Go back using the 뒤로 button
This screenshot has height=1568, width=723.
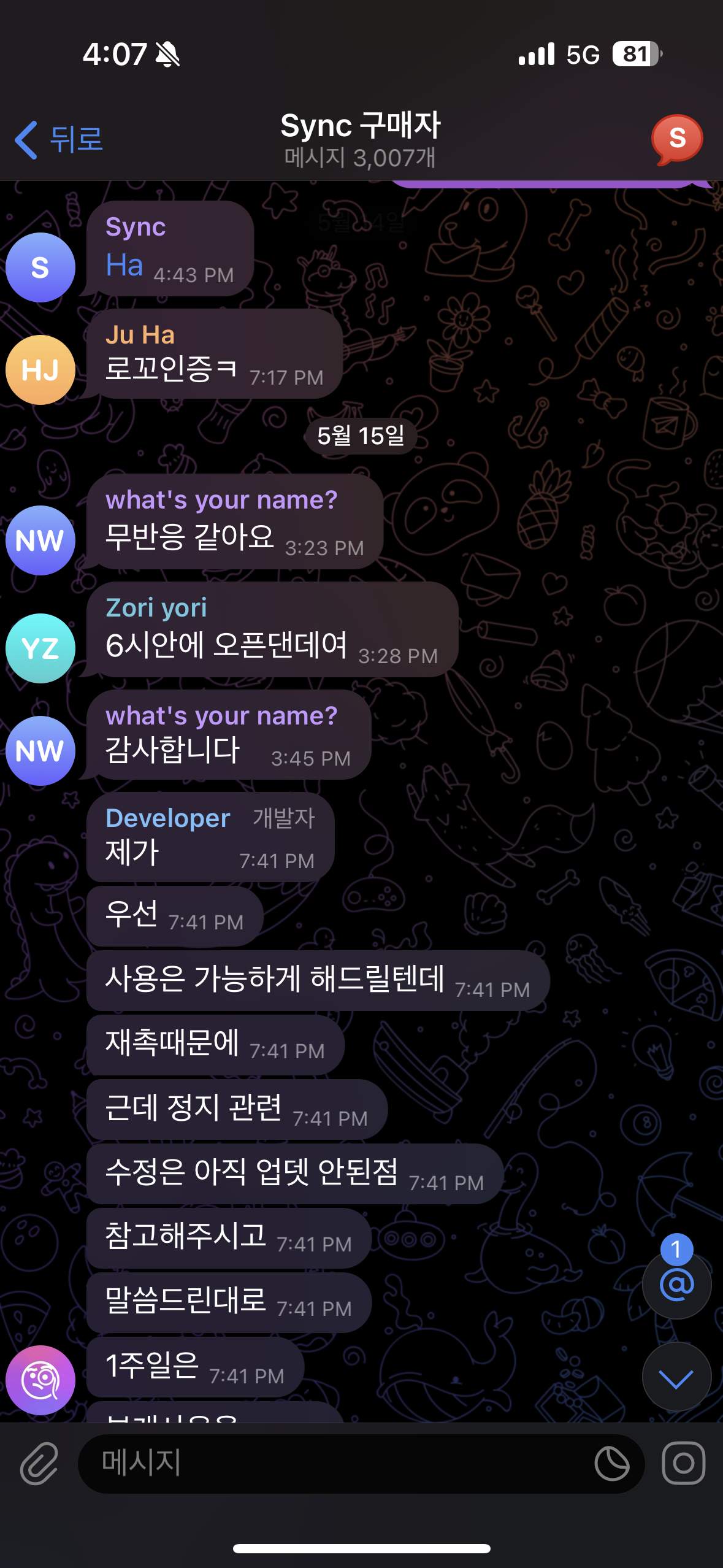pyautogui.click(x=59, y=139)
